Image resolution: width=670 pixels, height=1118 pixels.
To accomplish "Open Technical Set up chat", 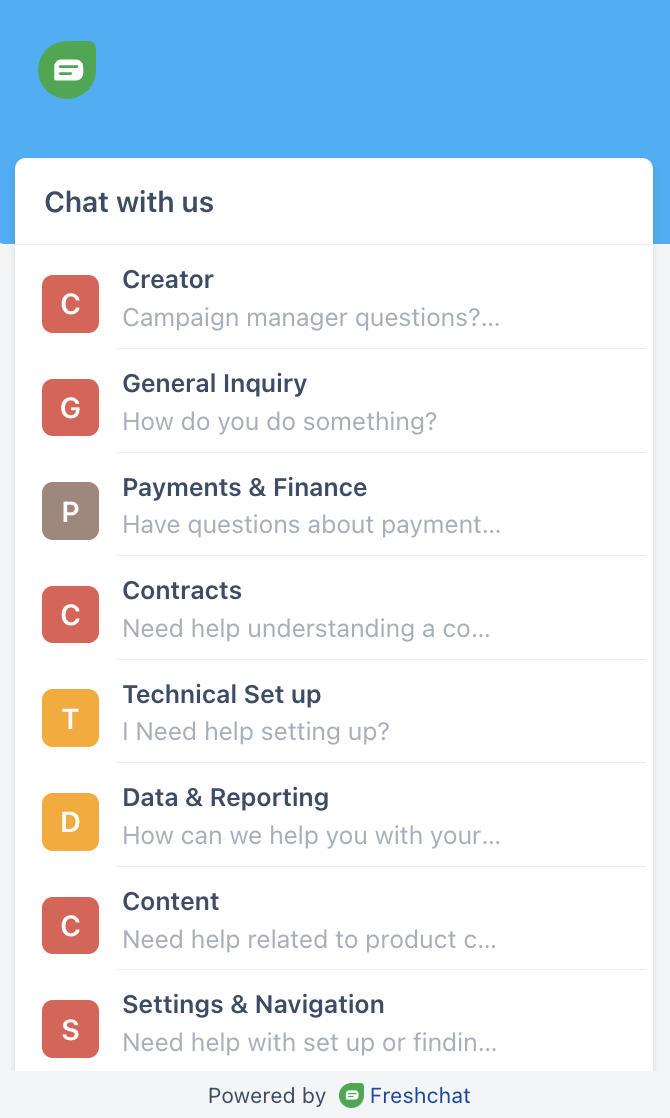I will 334,712.
